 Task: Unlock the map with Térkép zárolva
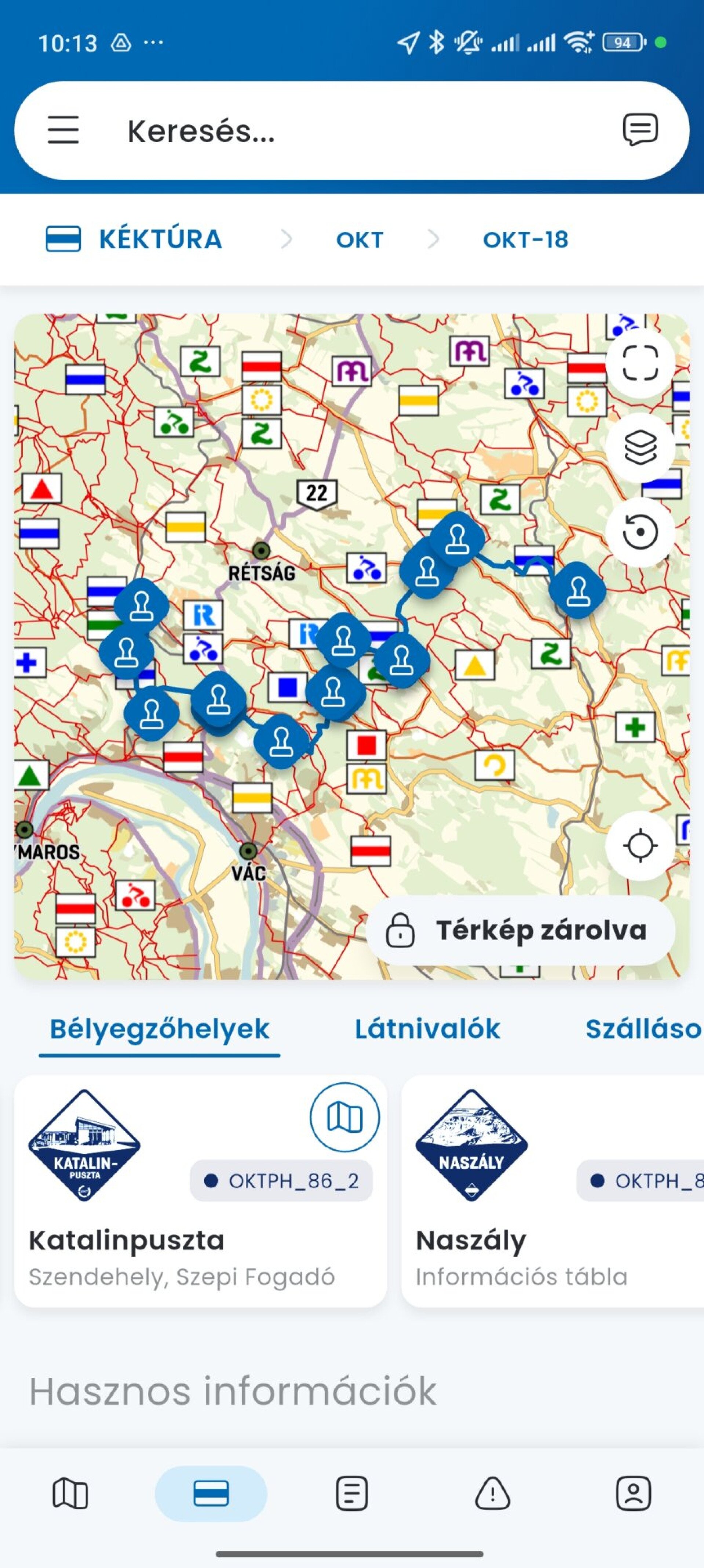pyautogui.click(x=521, y=930)
